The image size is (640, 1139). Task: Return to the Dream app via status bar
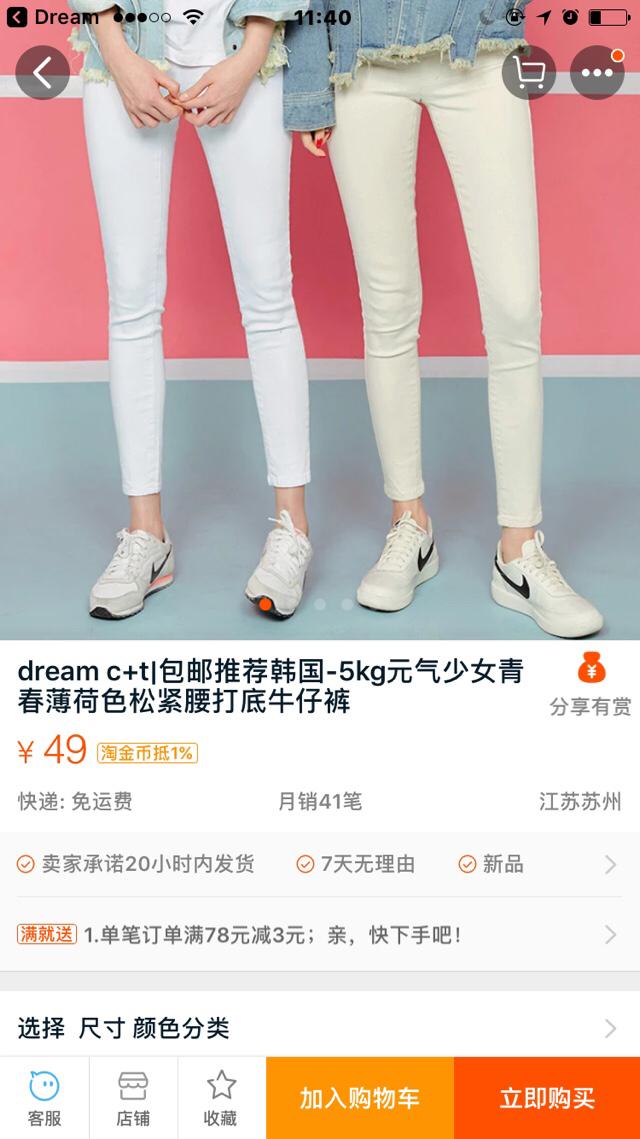point(55,17)
